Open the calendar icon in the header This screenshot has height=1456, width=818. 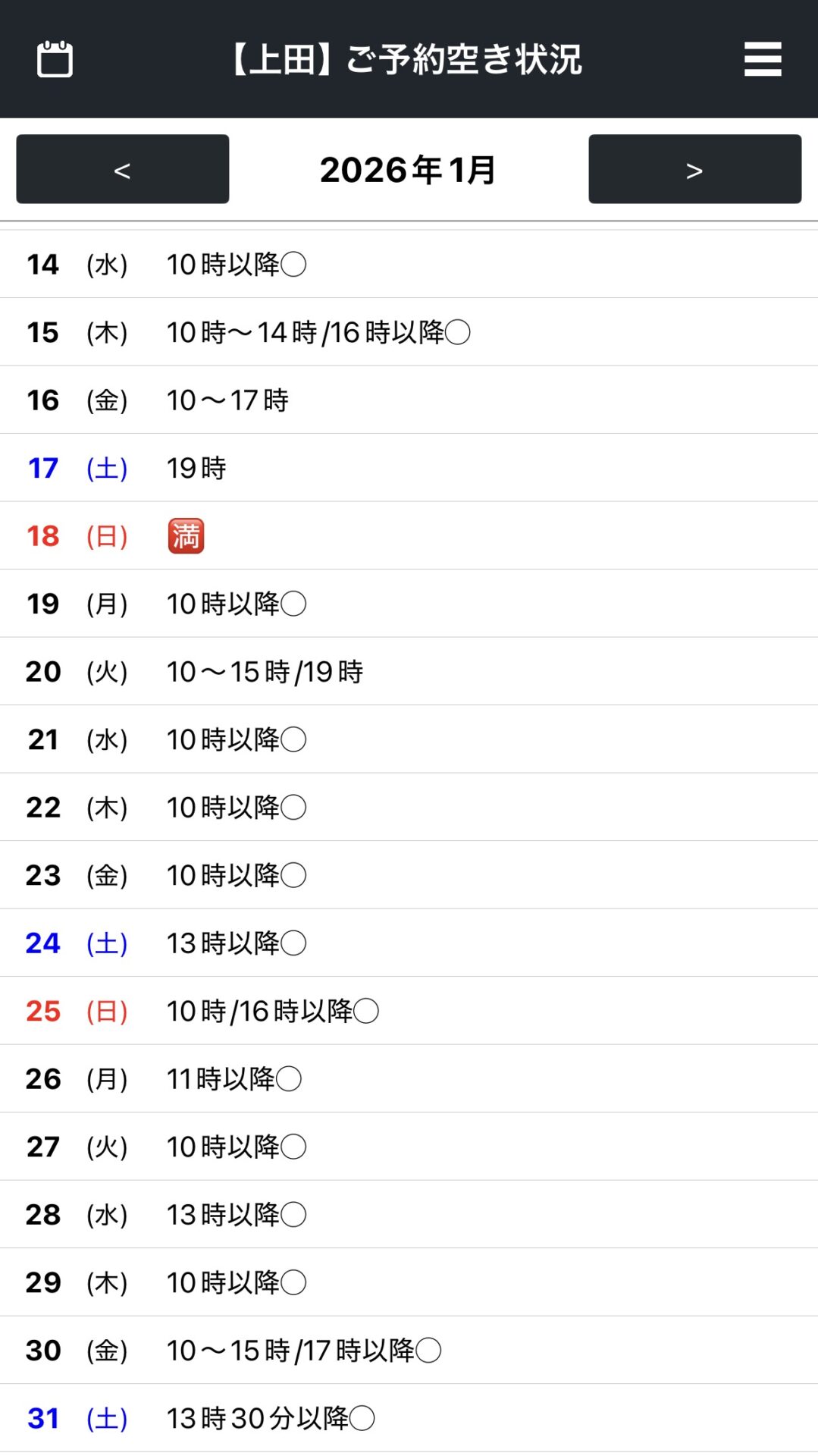(x=55, y=59)
